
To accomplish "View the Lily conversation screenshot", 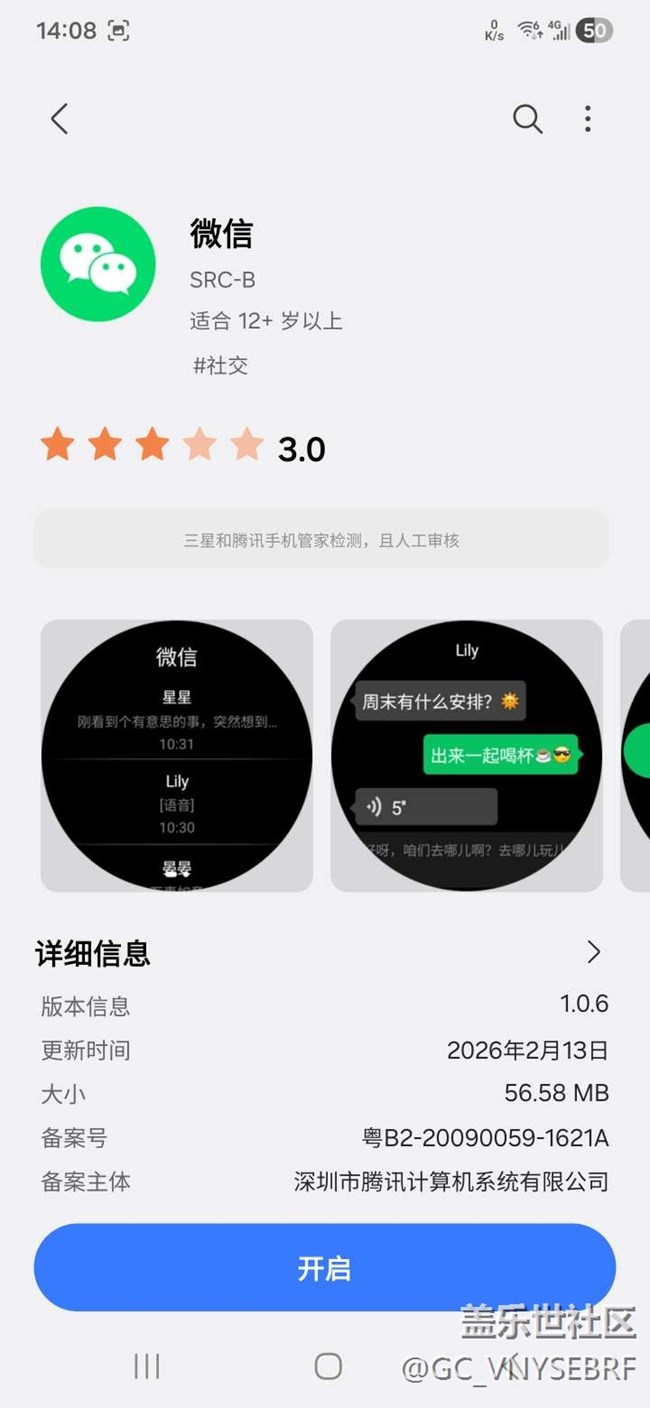I will tap(466, 755).
